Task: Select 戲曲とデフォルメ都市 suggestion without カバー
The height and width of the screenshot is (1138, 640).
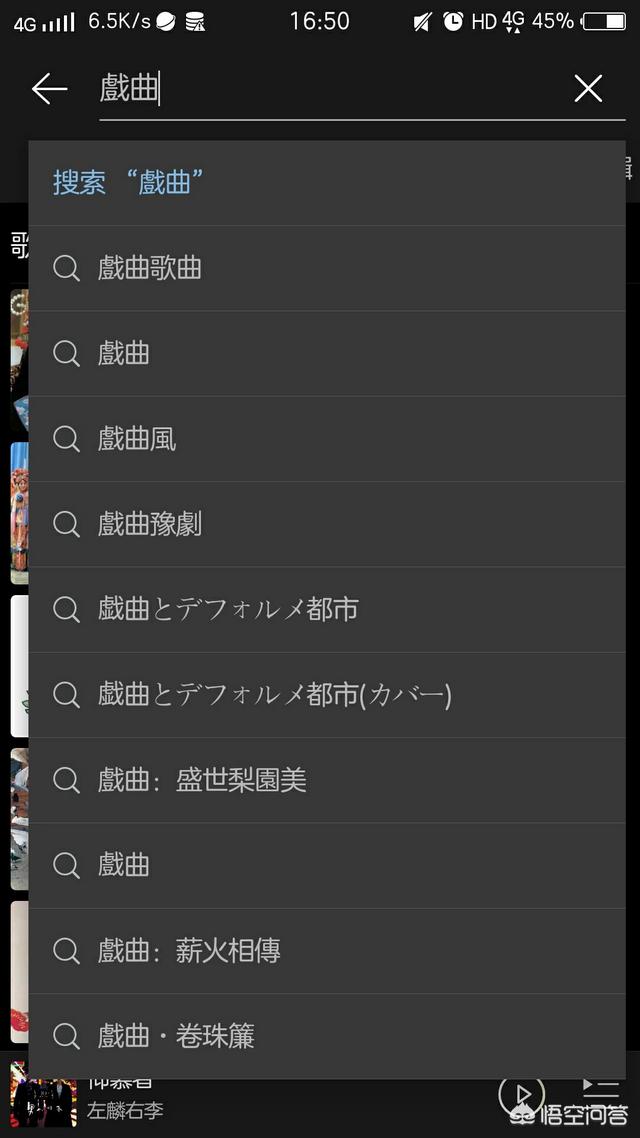Action: point(327,610)
